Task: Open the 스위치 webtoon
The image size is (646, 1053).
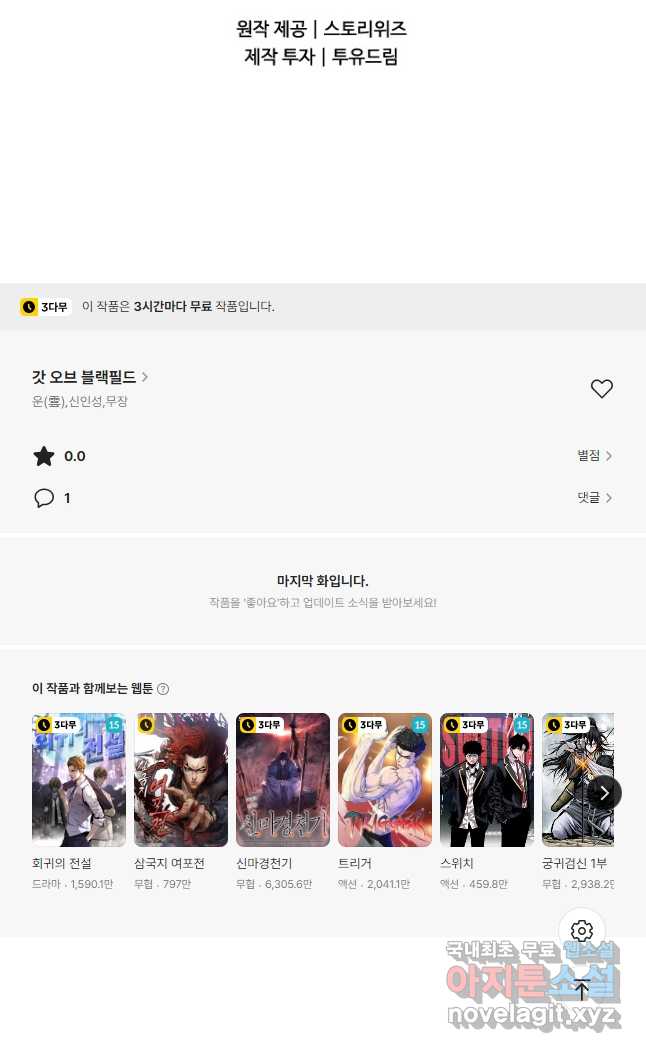Action: [487, 780]
